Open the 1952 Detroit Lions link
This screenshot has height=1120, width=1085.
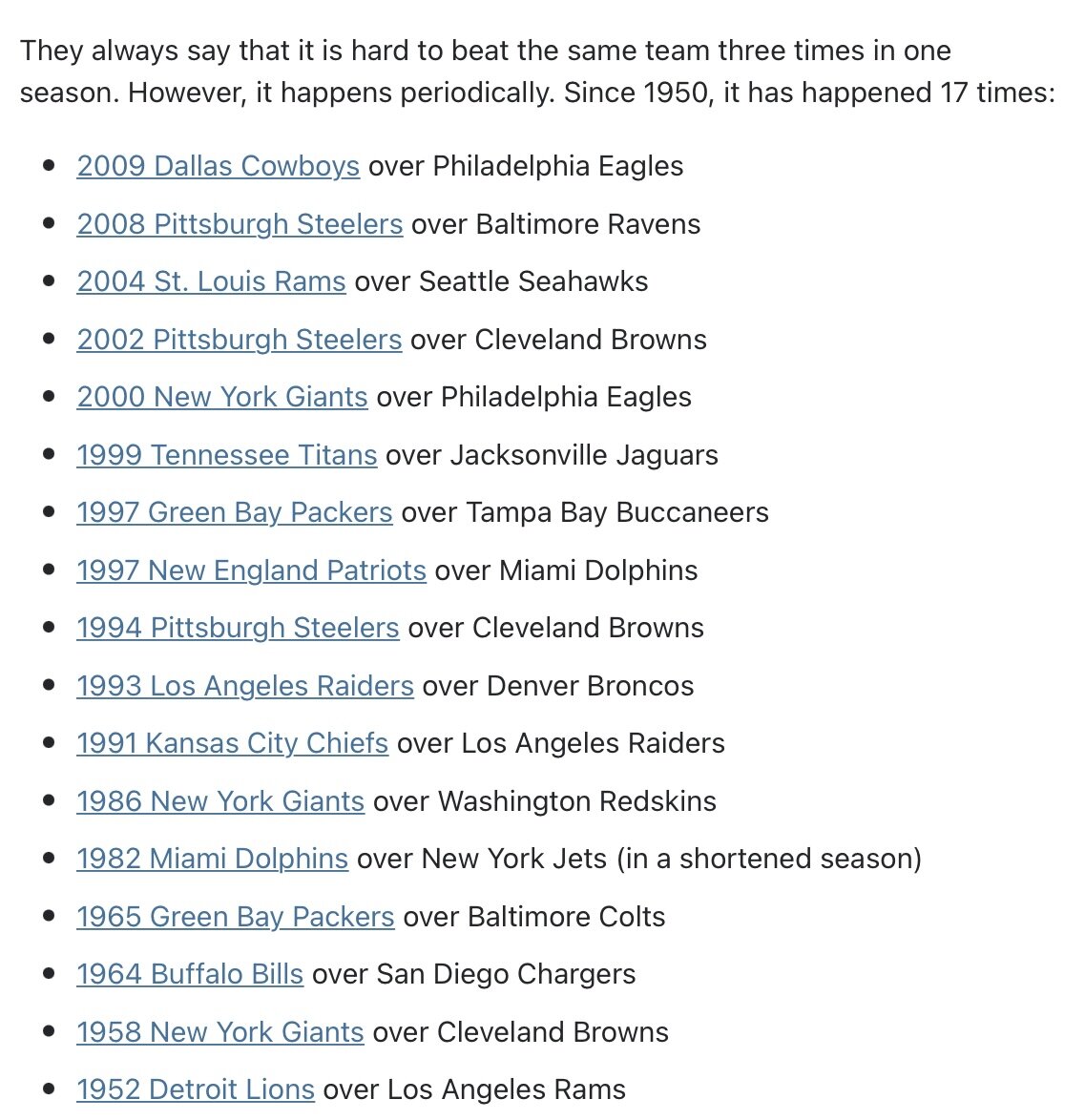(x=195, y=1089)
